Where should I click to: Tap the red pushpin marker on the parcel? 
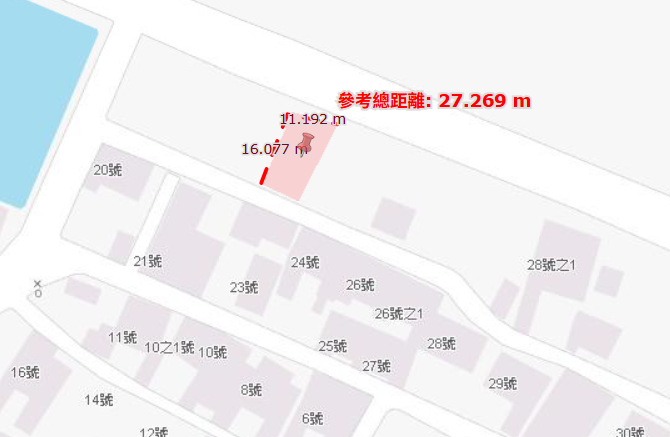tap(306, 142)
